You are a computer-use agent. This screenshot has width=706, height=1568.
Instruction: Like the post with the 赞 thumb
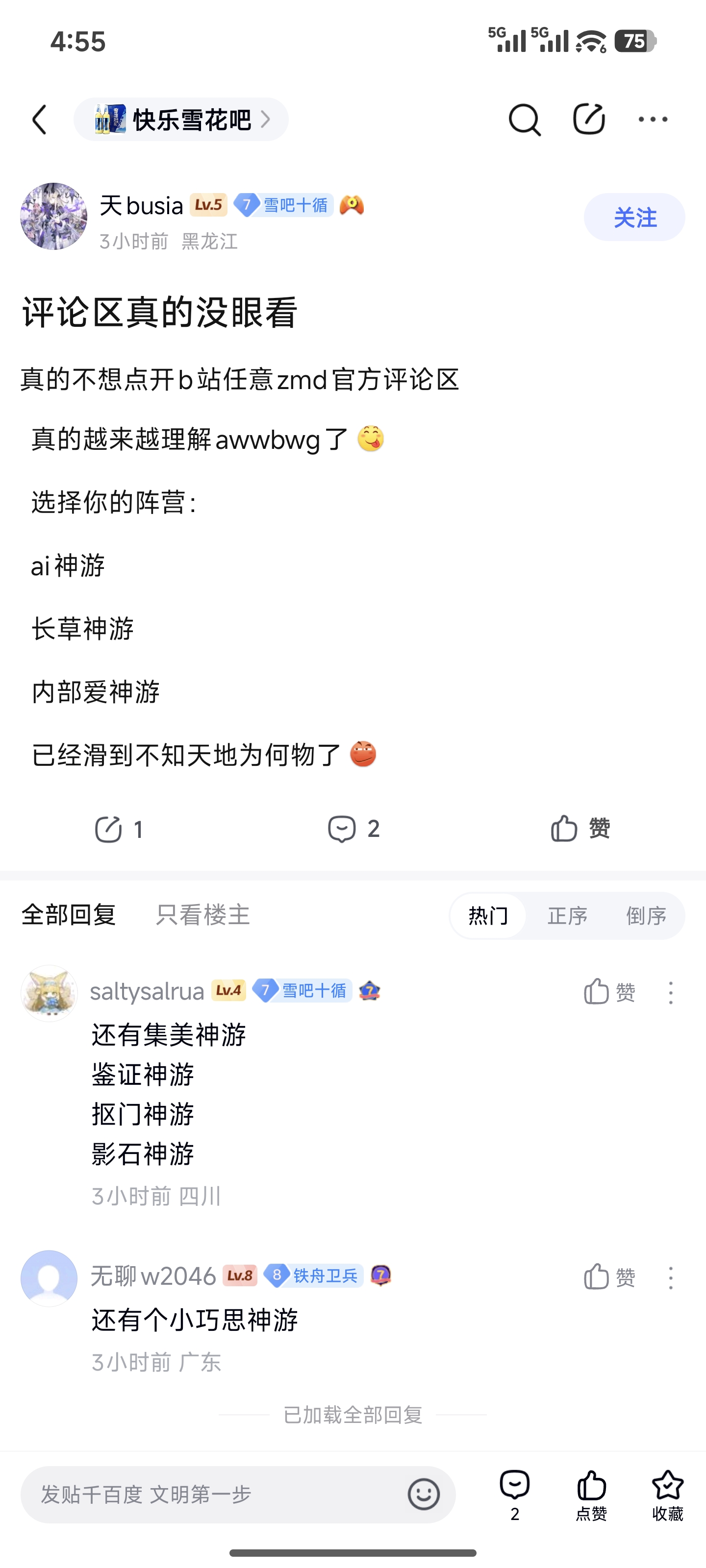580,829
